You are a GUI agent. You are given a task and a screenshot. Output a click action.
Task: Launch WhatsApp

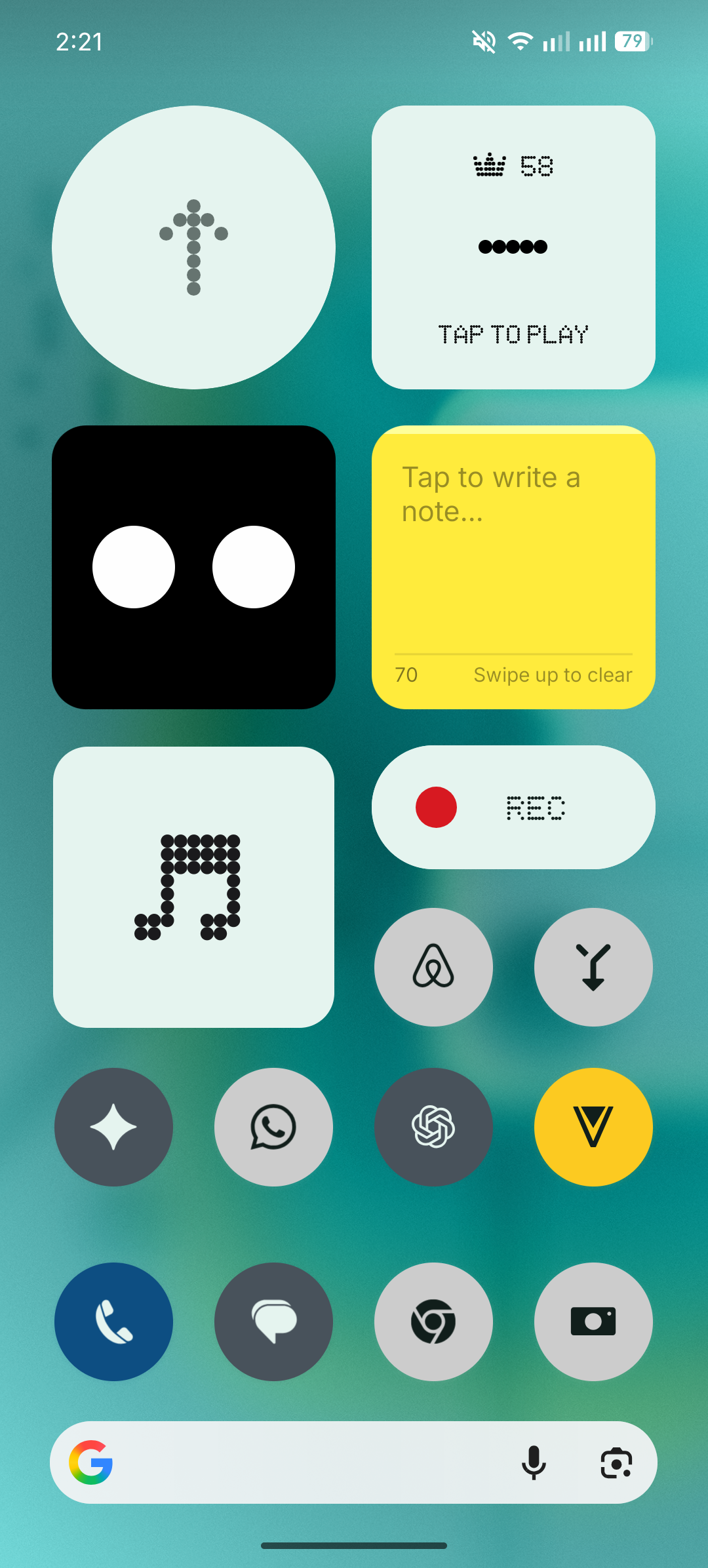coord(273,1127)
